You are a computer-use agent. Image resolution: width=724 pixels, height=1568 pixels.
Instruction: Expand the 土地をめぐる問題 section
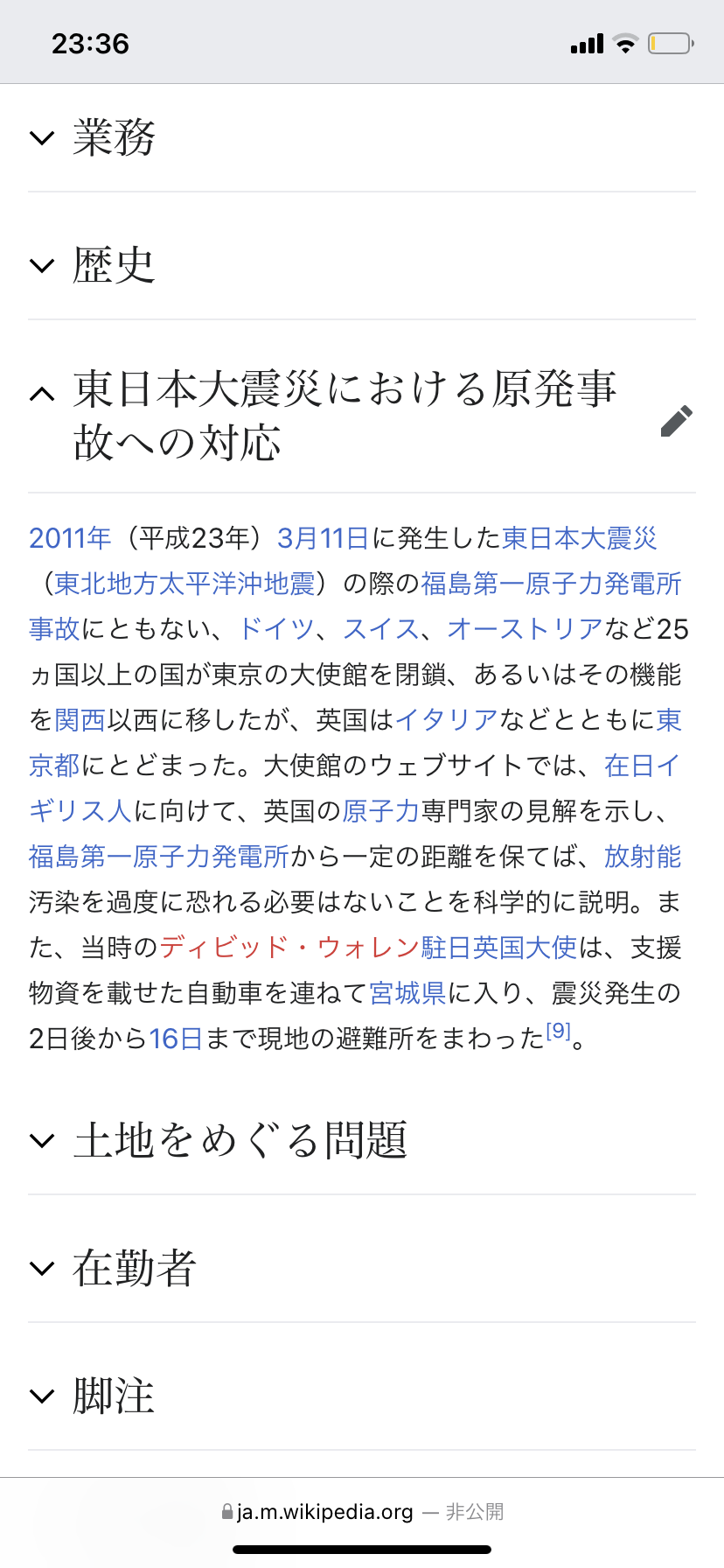pyautogui.click(x=361, y=1140)
